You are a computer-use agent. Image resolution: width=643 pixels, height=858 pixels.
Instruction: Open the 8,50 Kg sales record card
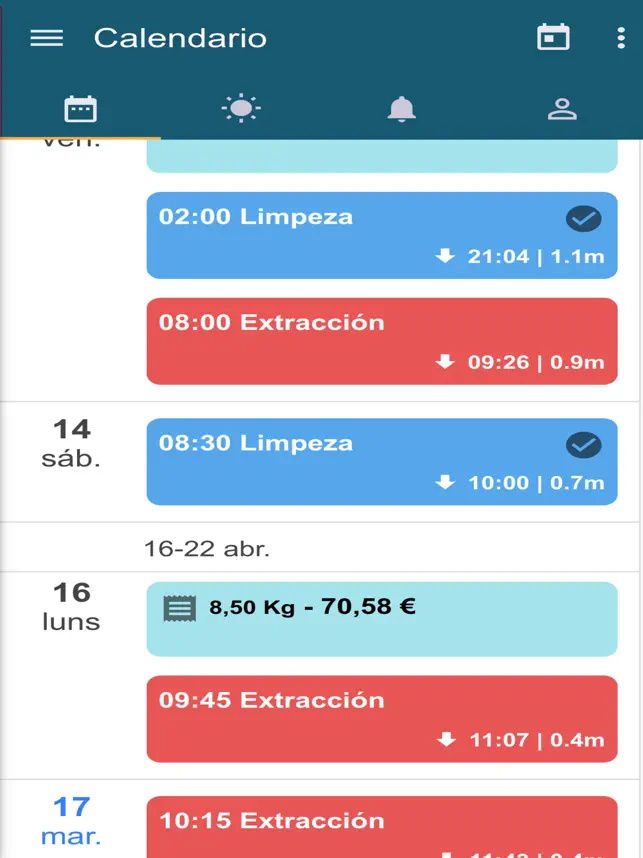[381, 619]
